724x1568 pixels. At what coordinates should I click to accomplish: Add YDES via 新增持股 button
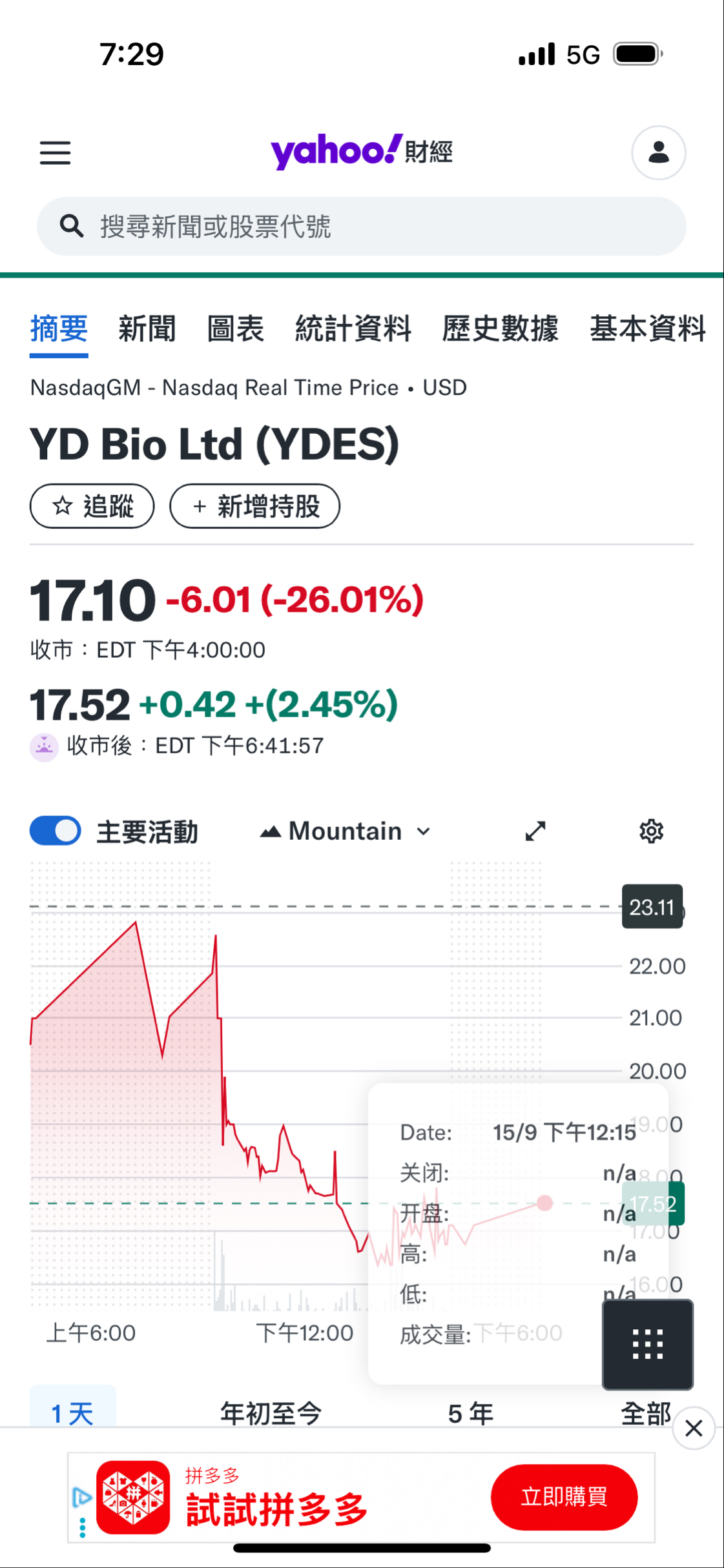(x=255, y=506)
